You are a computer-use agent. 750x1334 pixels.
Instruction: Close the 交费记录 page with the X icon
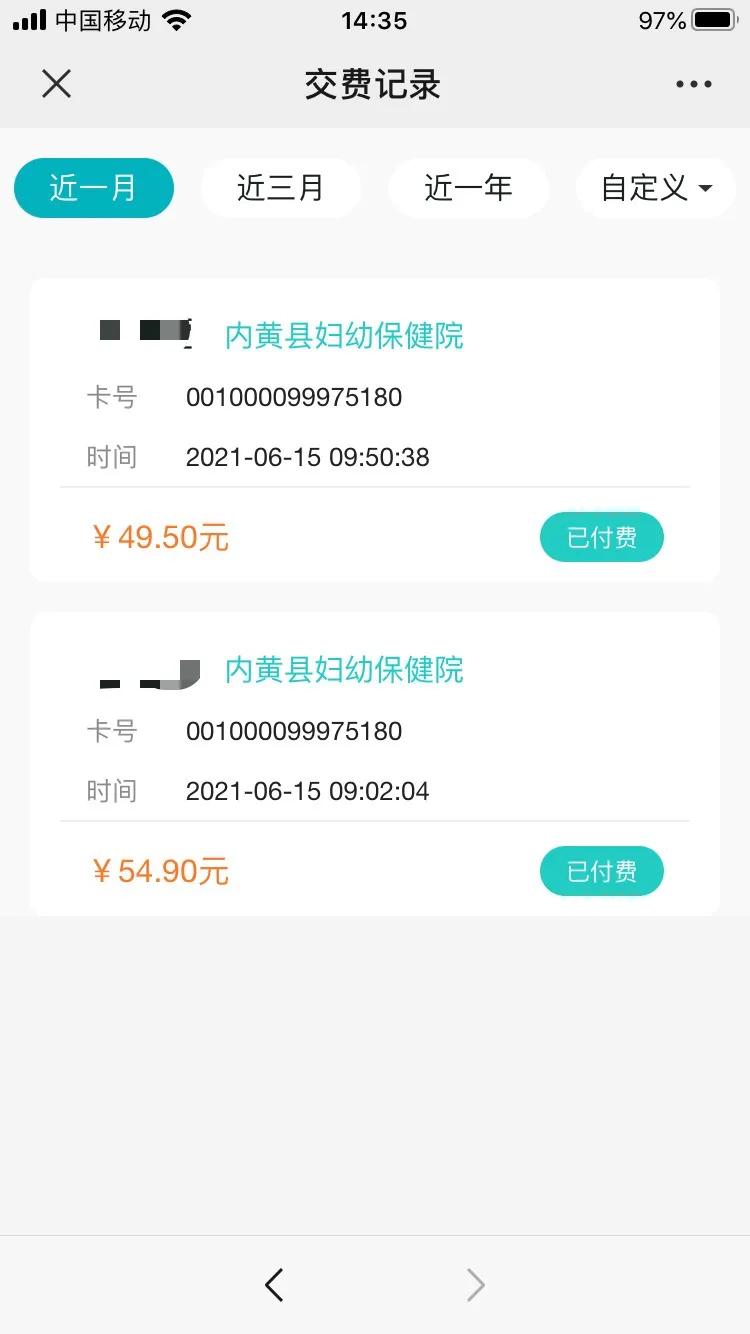coord(56,84)
